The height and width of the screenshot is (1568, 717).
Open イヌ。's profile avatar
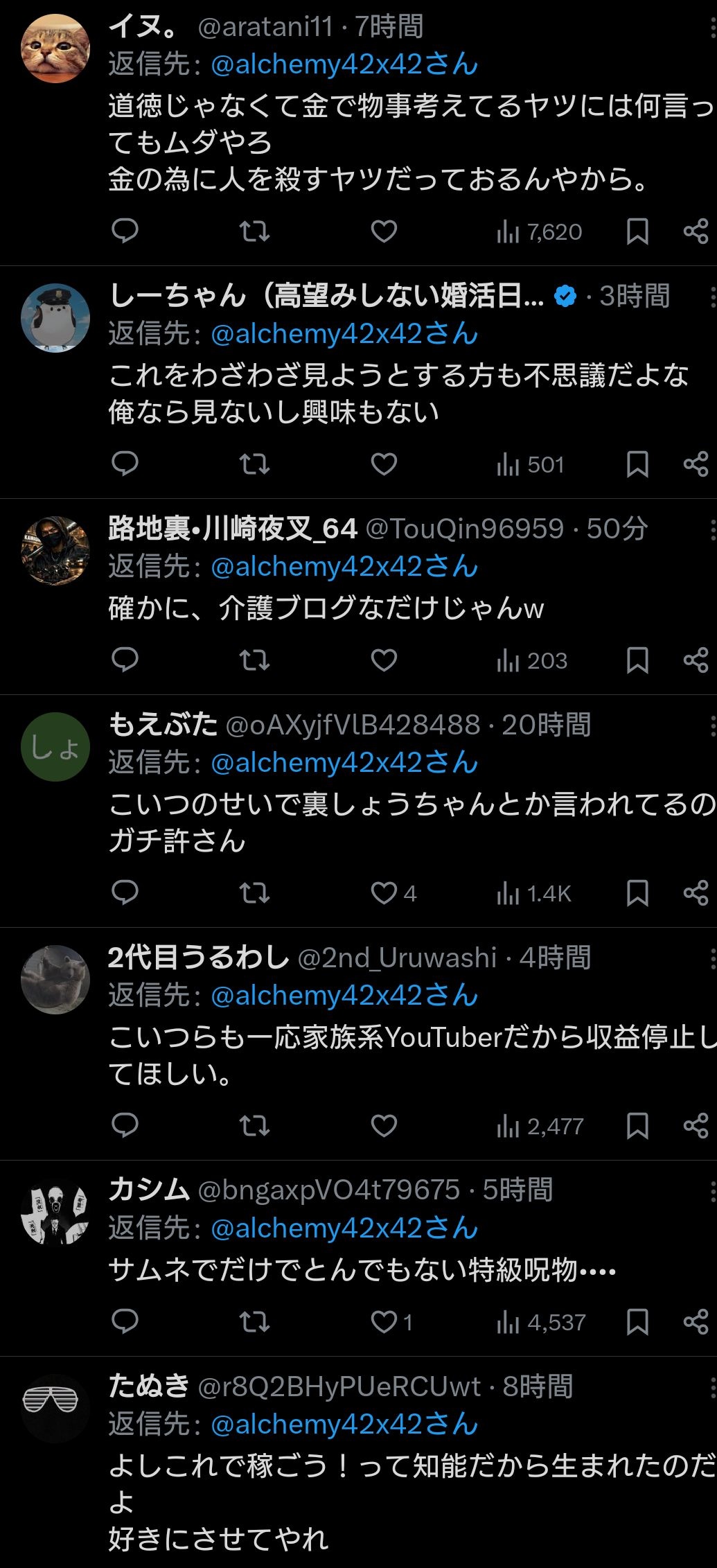click(55, 49)
